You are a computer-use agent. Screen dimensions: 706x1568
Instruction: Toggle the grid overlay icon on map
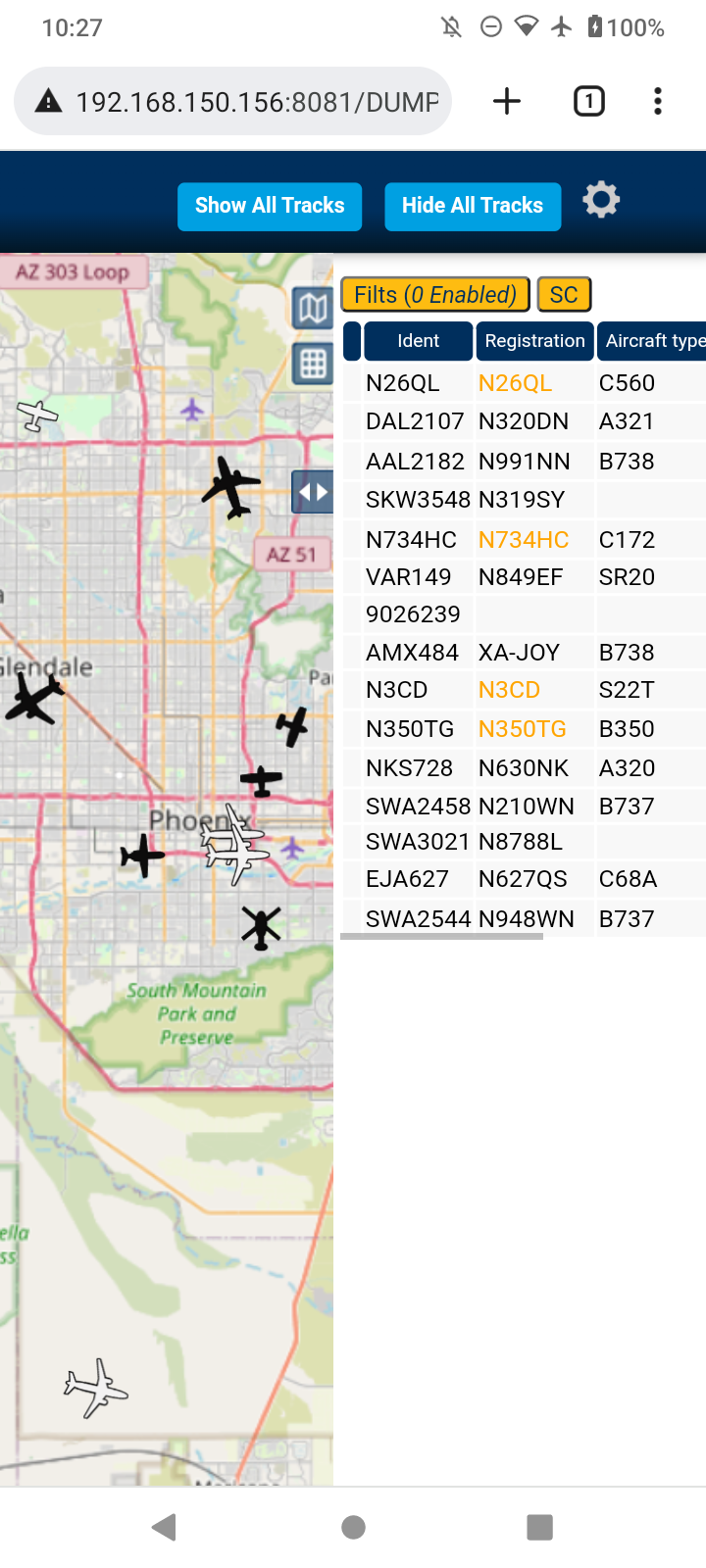click(x=313, y=365)
